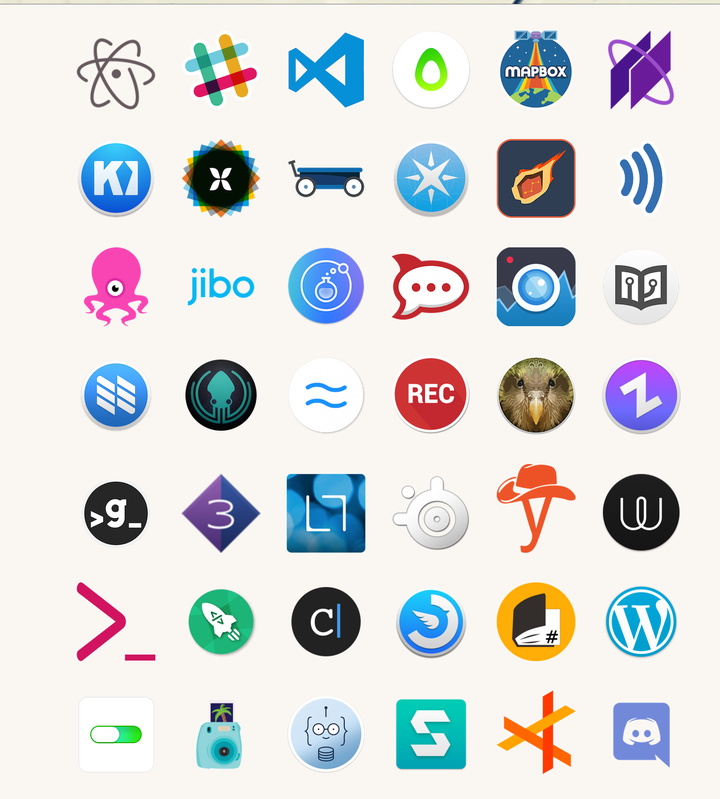Open the Hyper terminal icon
The height and width of the screenshot is (799, 720).
point(115,621)
